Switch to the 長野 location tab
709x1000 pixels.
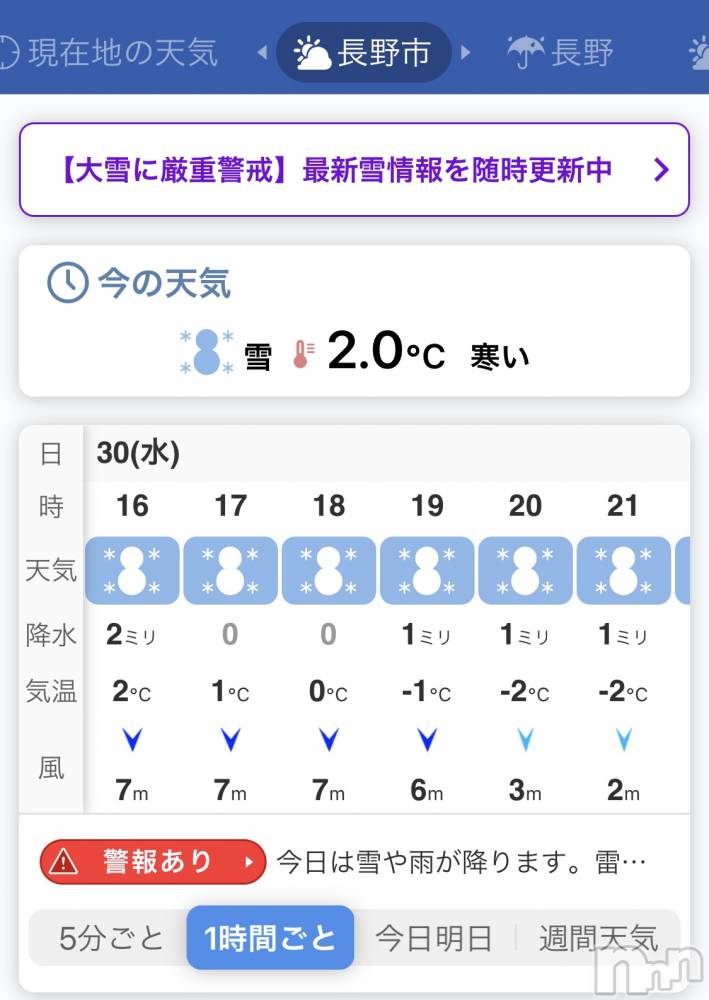562,52
